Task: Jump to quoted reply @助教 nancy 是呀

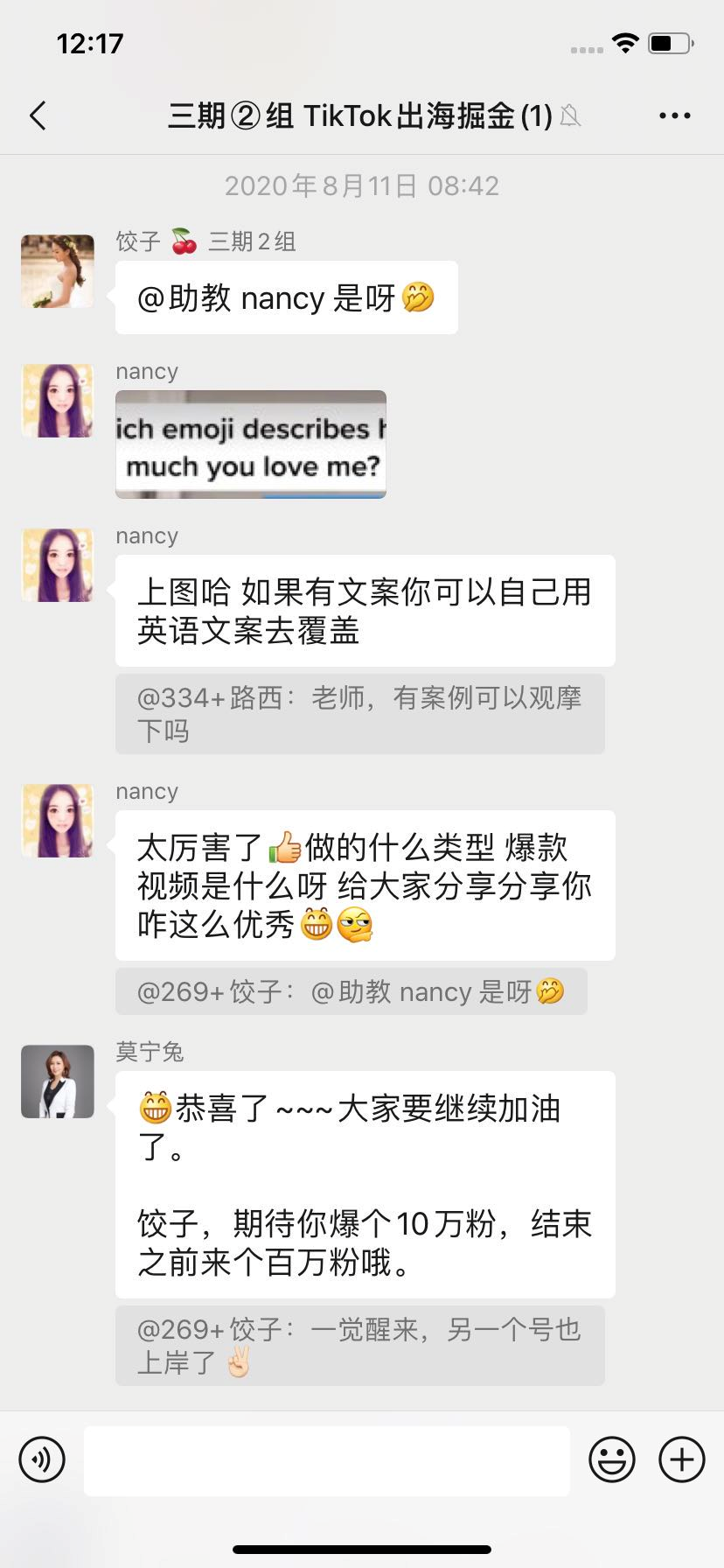Action: point(352,991)
